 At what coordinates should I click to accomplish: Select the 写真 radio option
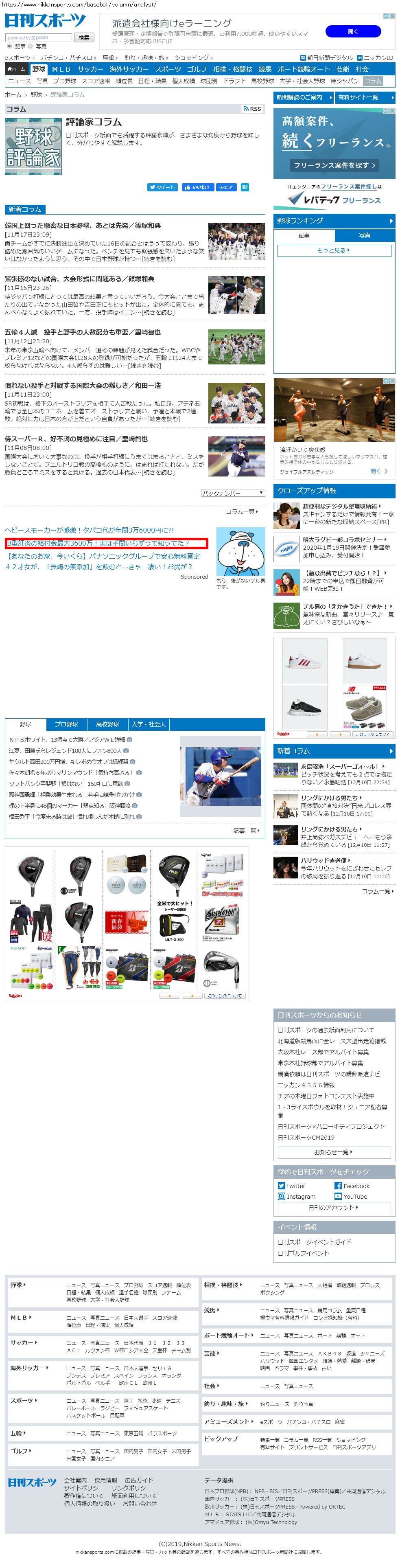point(31,46)
